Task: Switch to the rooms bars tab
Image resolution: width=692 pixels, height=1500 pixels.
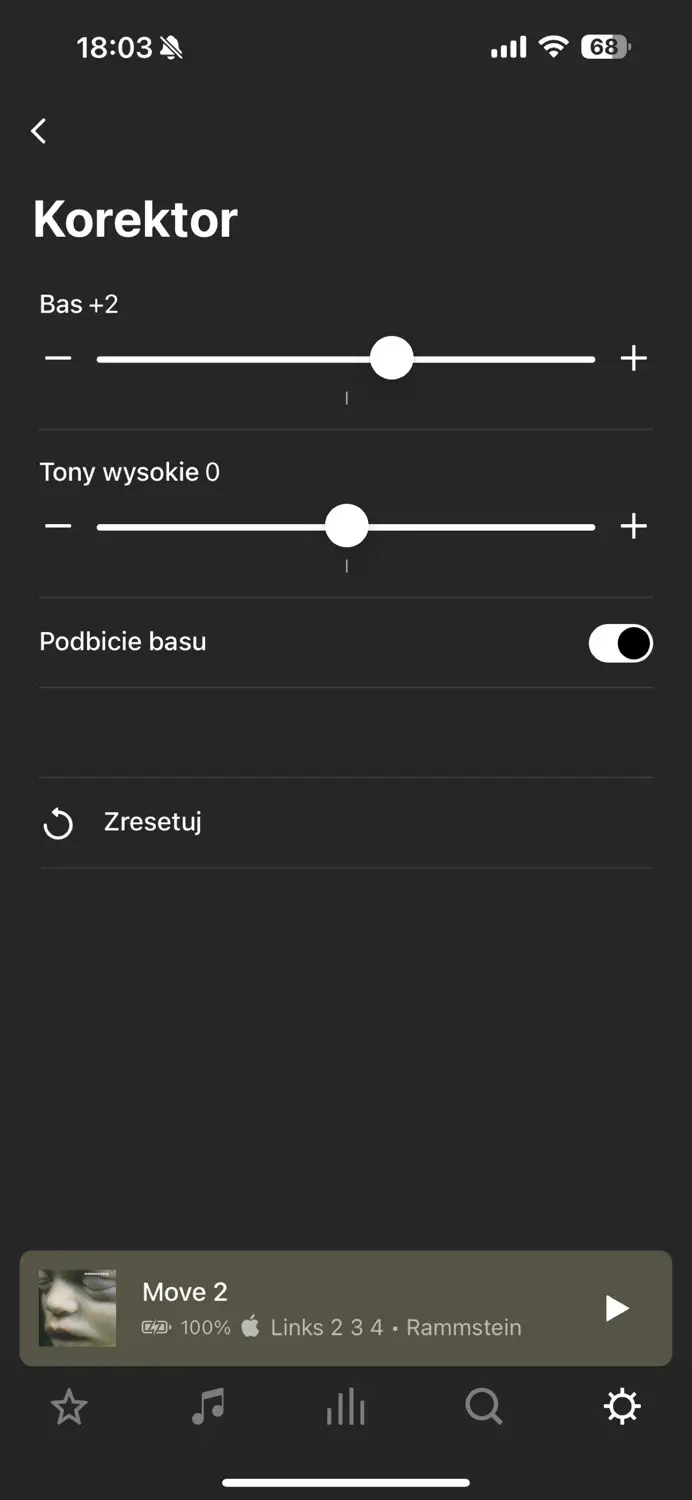Action: tap(346, 1408)
